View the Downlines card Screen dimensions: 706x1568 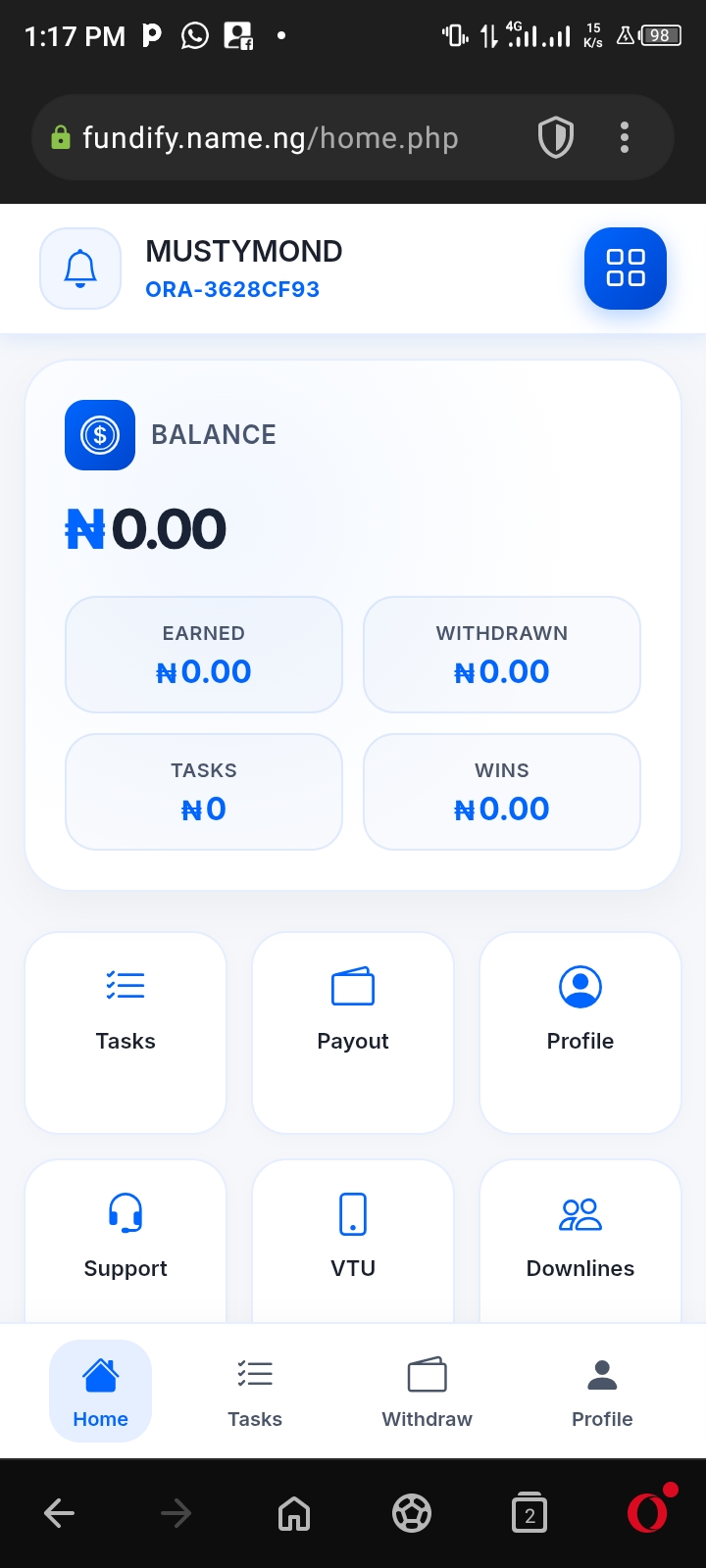coord(580,1237)
